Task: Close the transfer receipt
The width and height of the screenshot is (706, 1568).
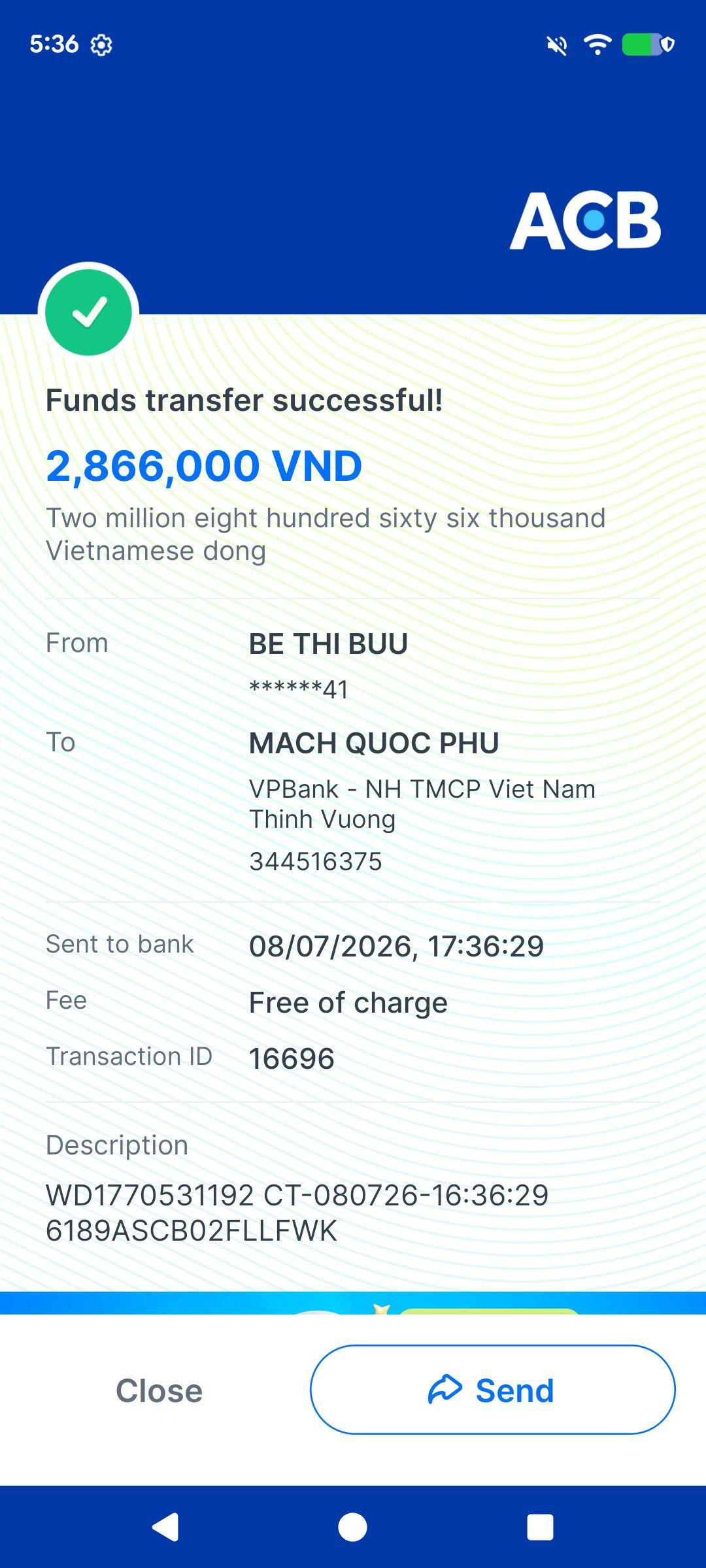Action: pos(159,1390)
